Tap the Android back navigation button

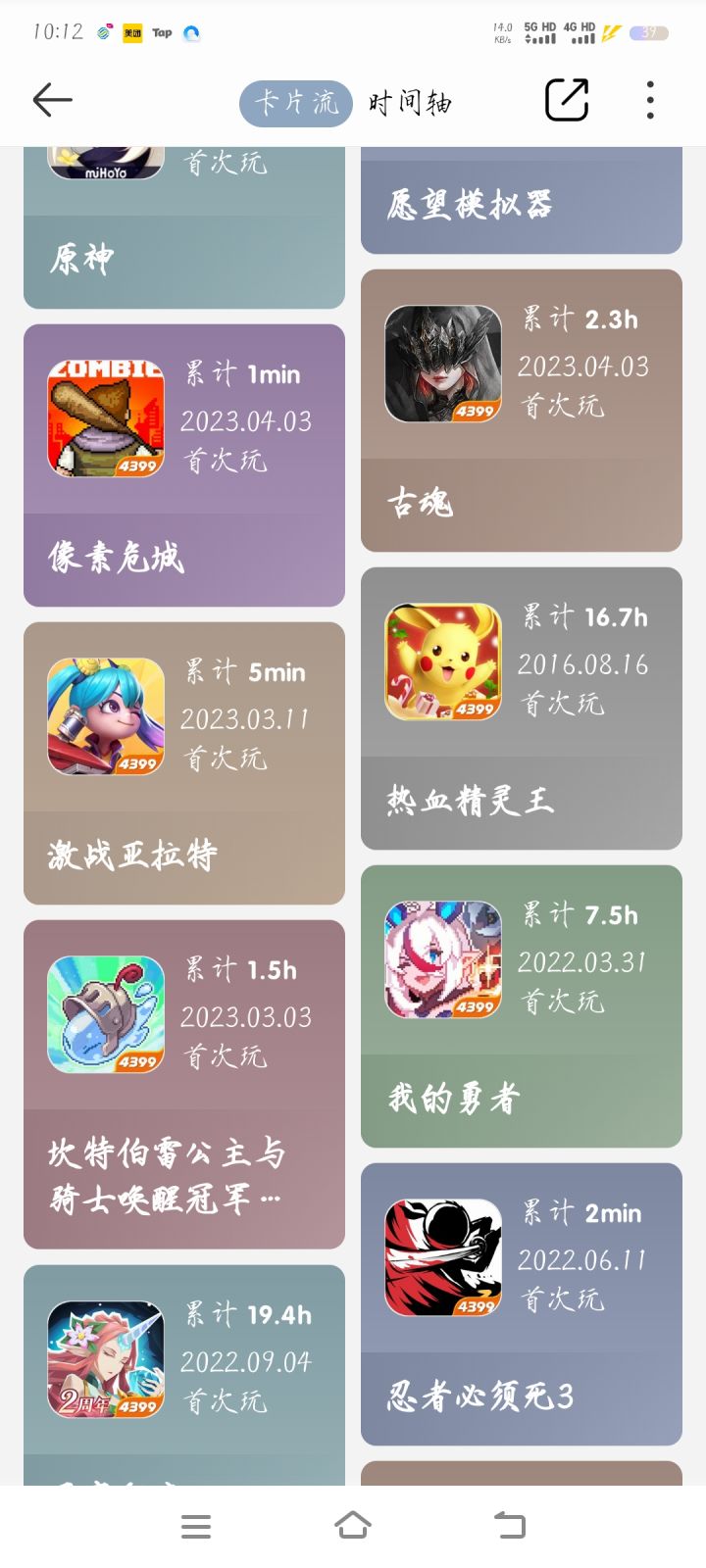point(510,1525)
